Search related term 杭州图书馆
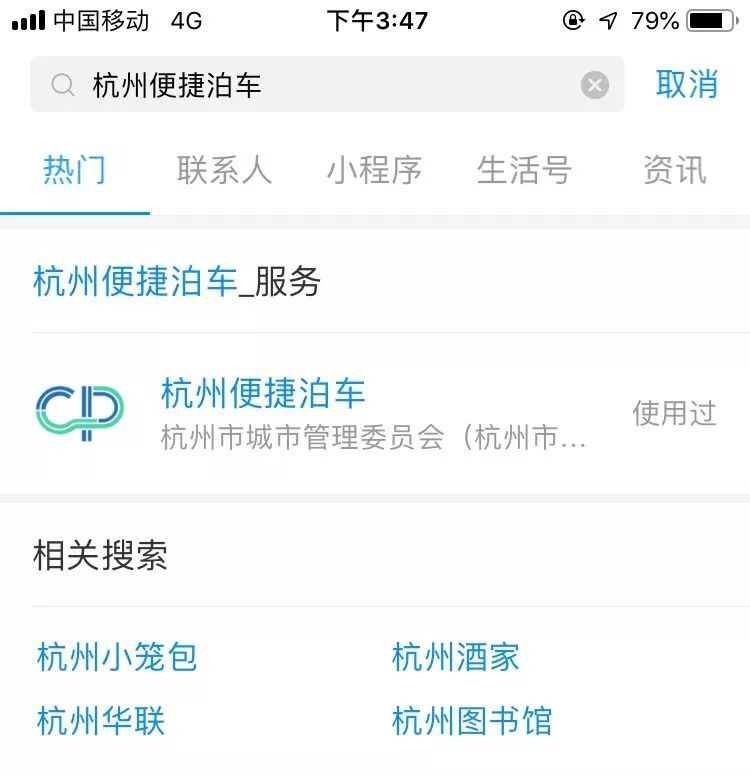This screenshot has width=750, height=775. pos(472,720)
